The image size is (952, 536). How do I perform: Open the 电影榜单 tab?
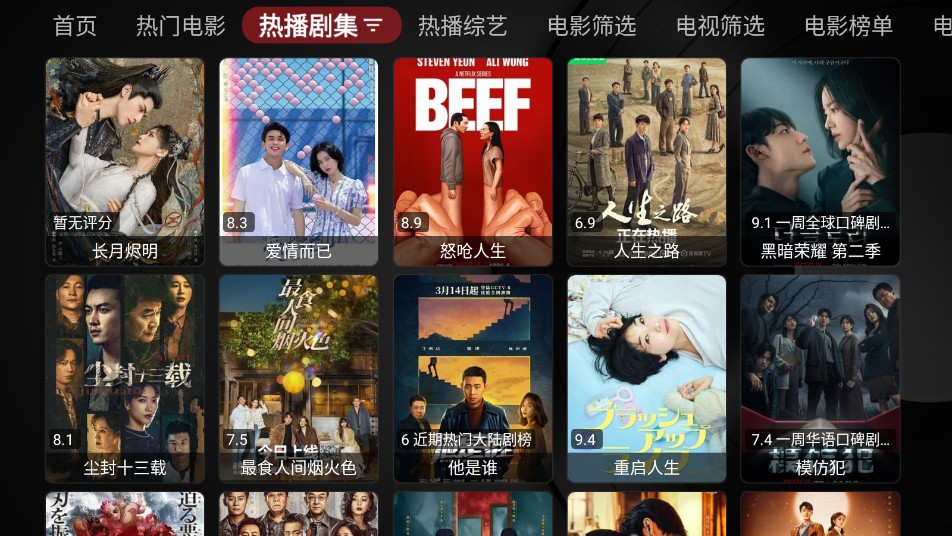click(848, 26)
